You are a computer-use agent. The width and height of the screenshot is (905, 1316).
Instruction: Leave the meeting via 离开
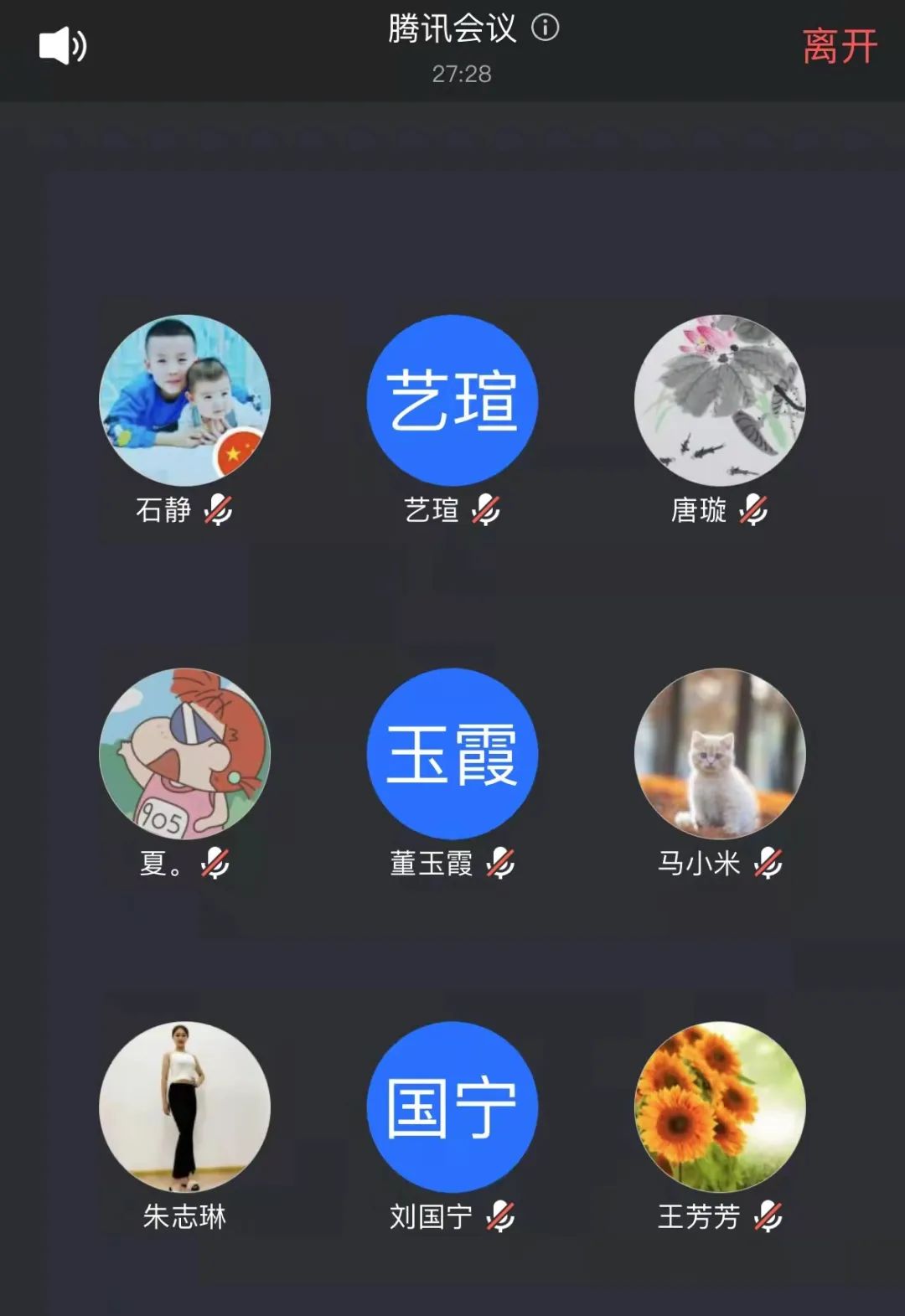[x=839, y=46]
